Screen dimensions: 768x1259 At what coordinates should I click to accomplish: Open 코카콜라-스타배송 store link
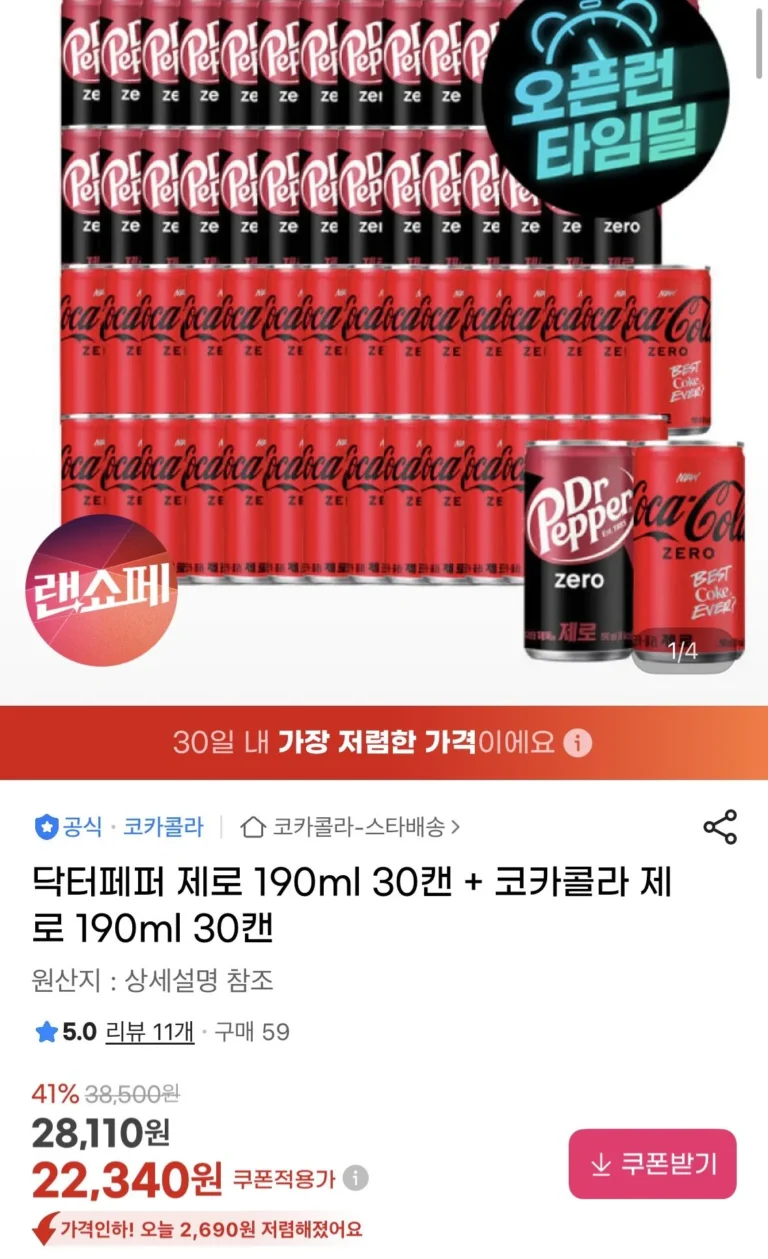pos(351,827)
